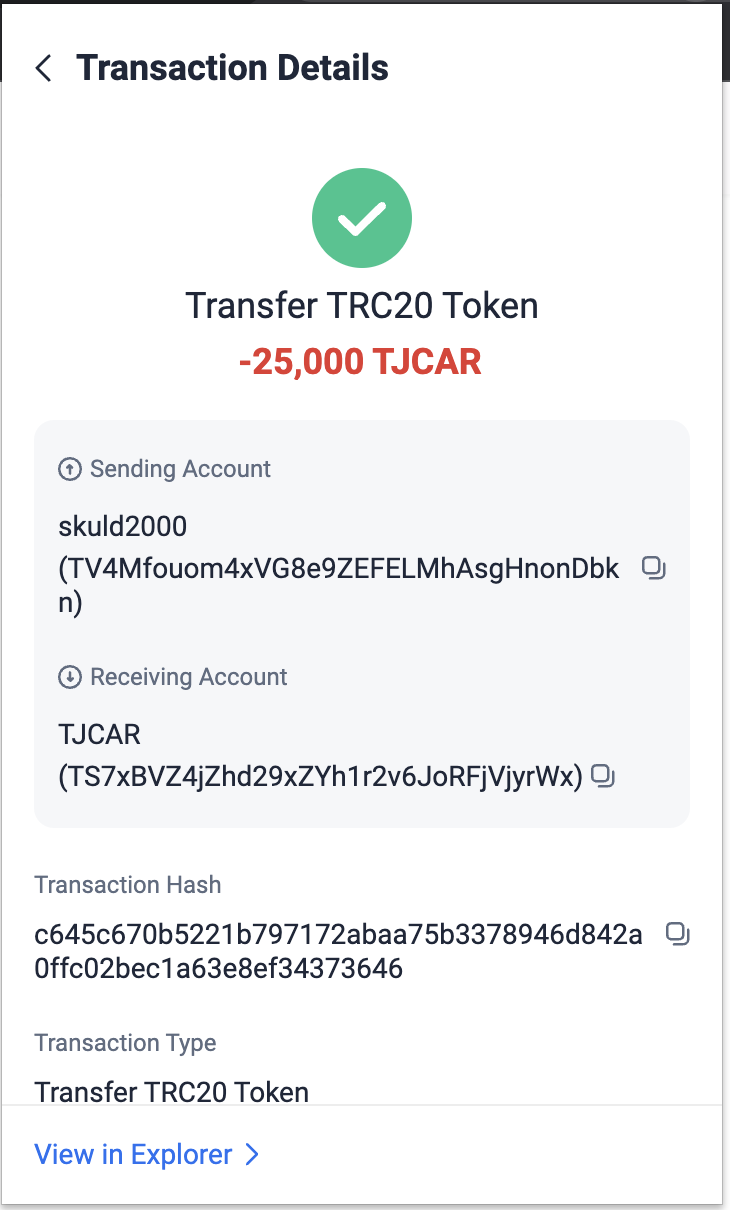Screen dimensions: 730x1210
Task: Go back from Transaction Details
Action: 43,69
